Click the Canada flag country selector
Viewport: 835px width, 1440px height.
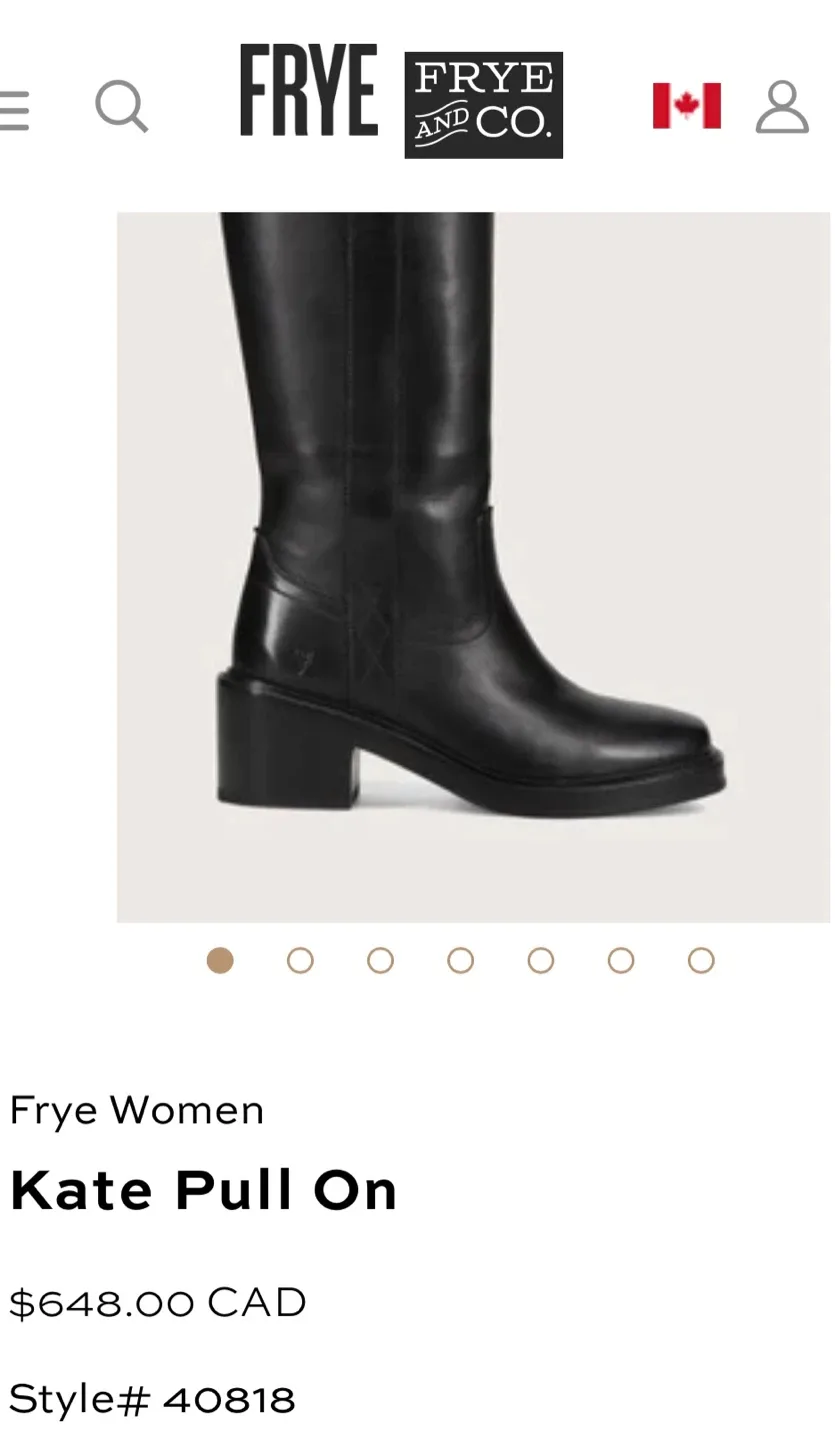686,105
